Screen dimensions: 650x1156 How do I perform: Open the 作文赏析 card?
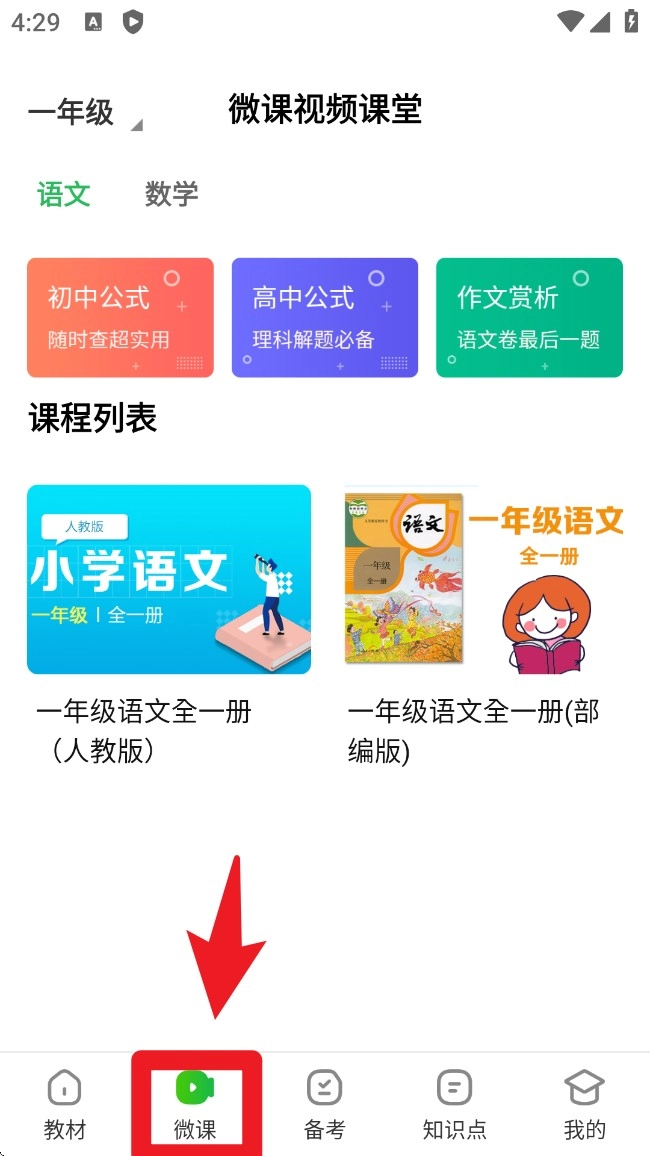pyautogui.click(x=529, y=317)
